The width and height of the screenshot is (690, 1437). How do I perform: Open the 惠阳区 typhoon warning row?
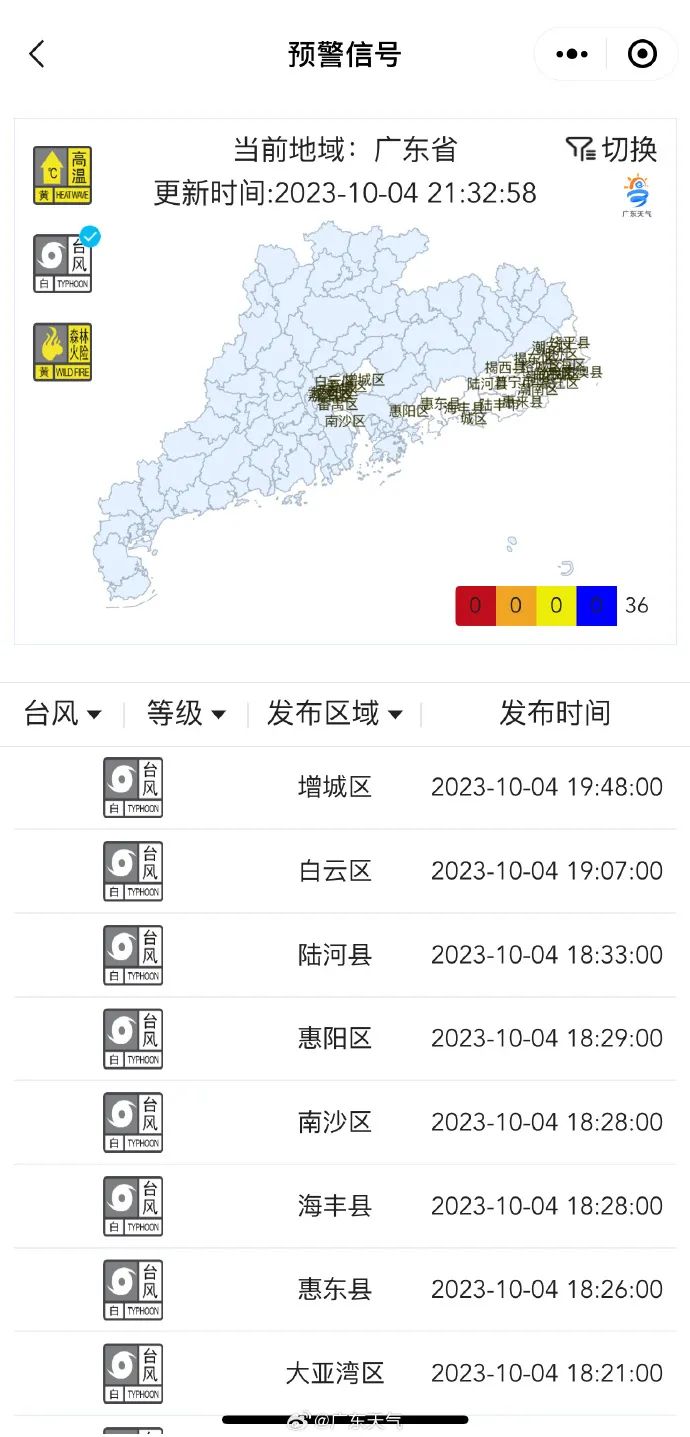point(345,1039)
